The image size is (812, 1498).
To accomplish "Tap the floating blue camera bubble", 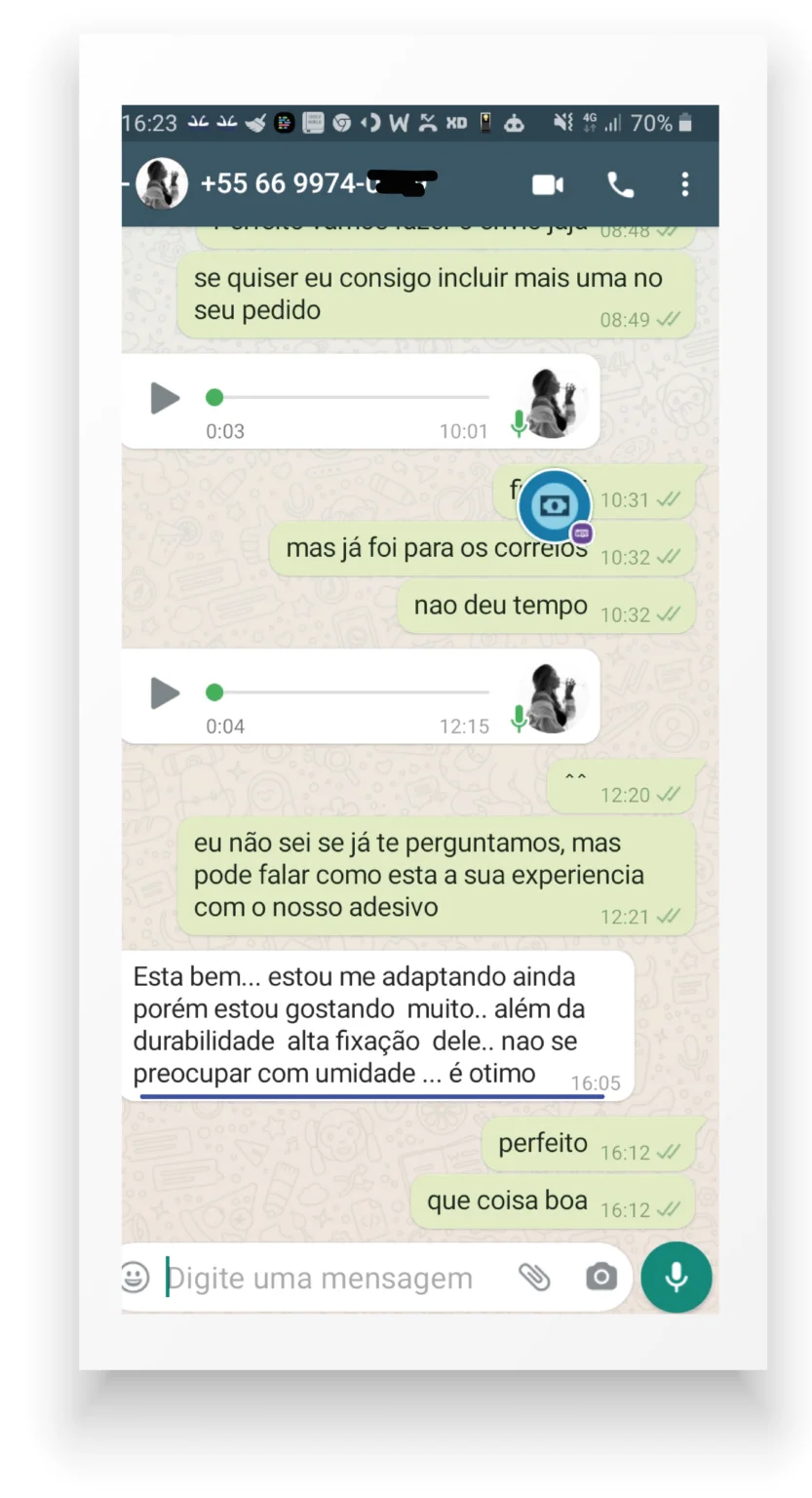I will pos(554,506).
